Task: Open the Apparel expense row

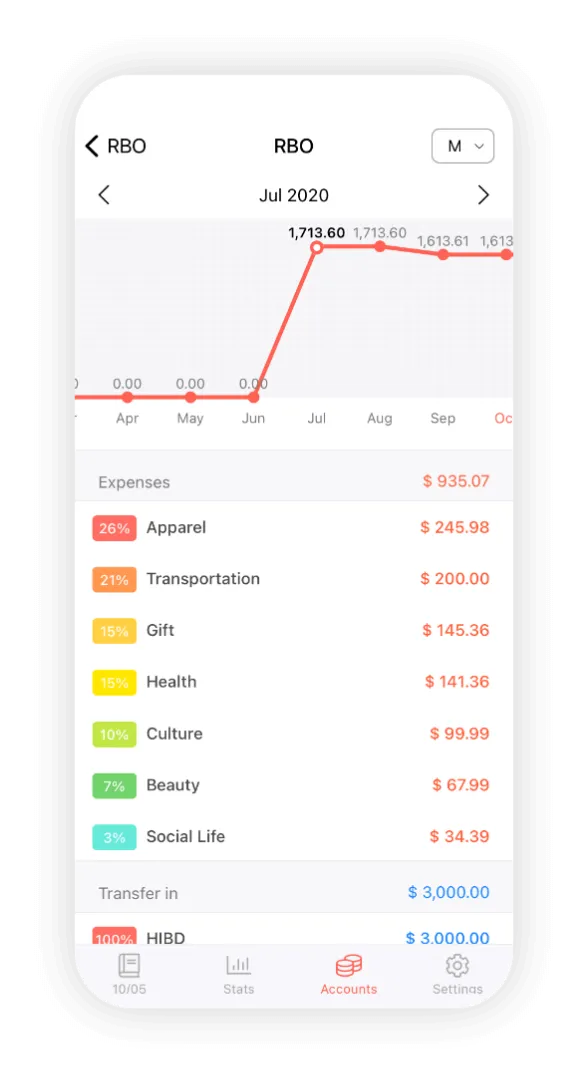Action: [294, 528]
